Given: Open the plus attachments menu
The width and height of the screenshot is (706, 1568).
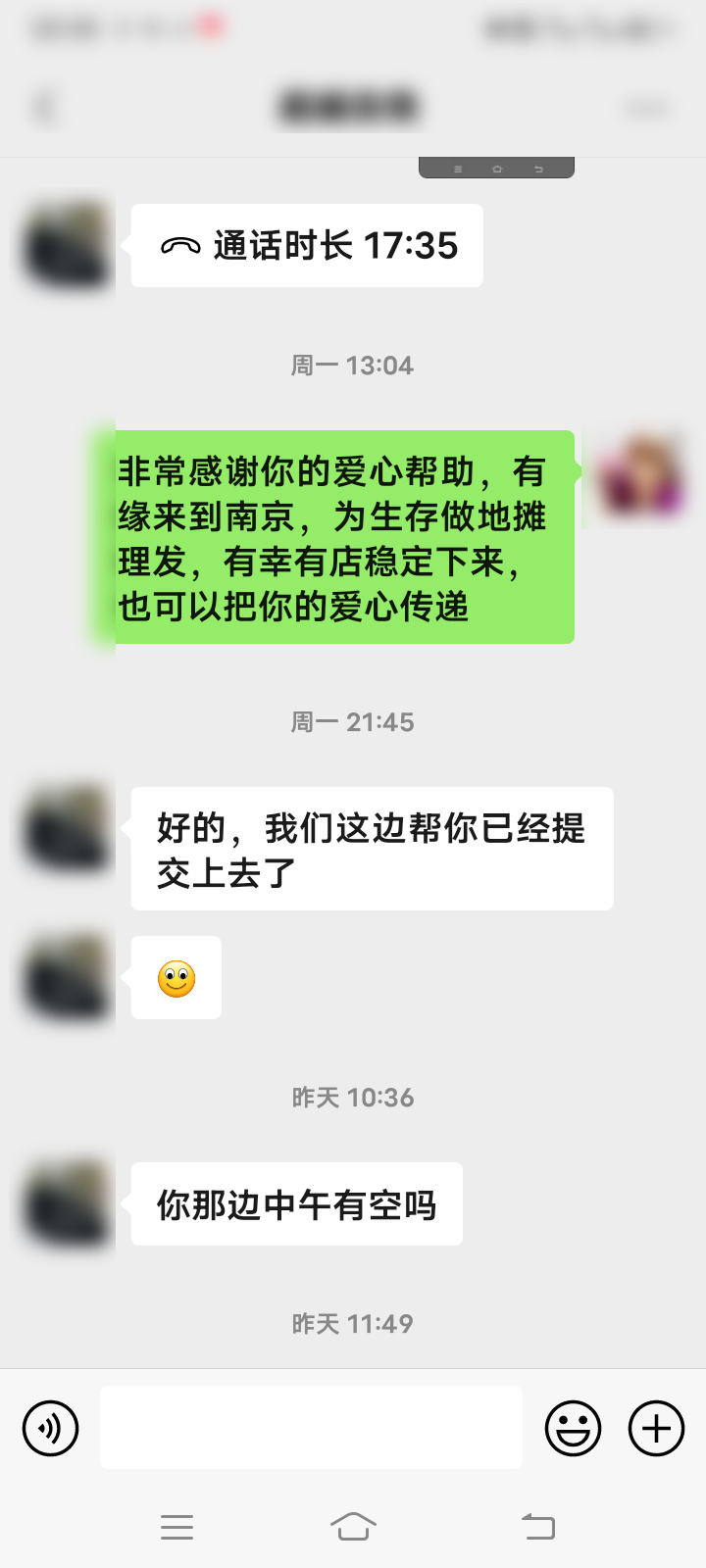Looking at the screenshot, I should pos(656,1428).
